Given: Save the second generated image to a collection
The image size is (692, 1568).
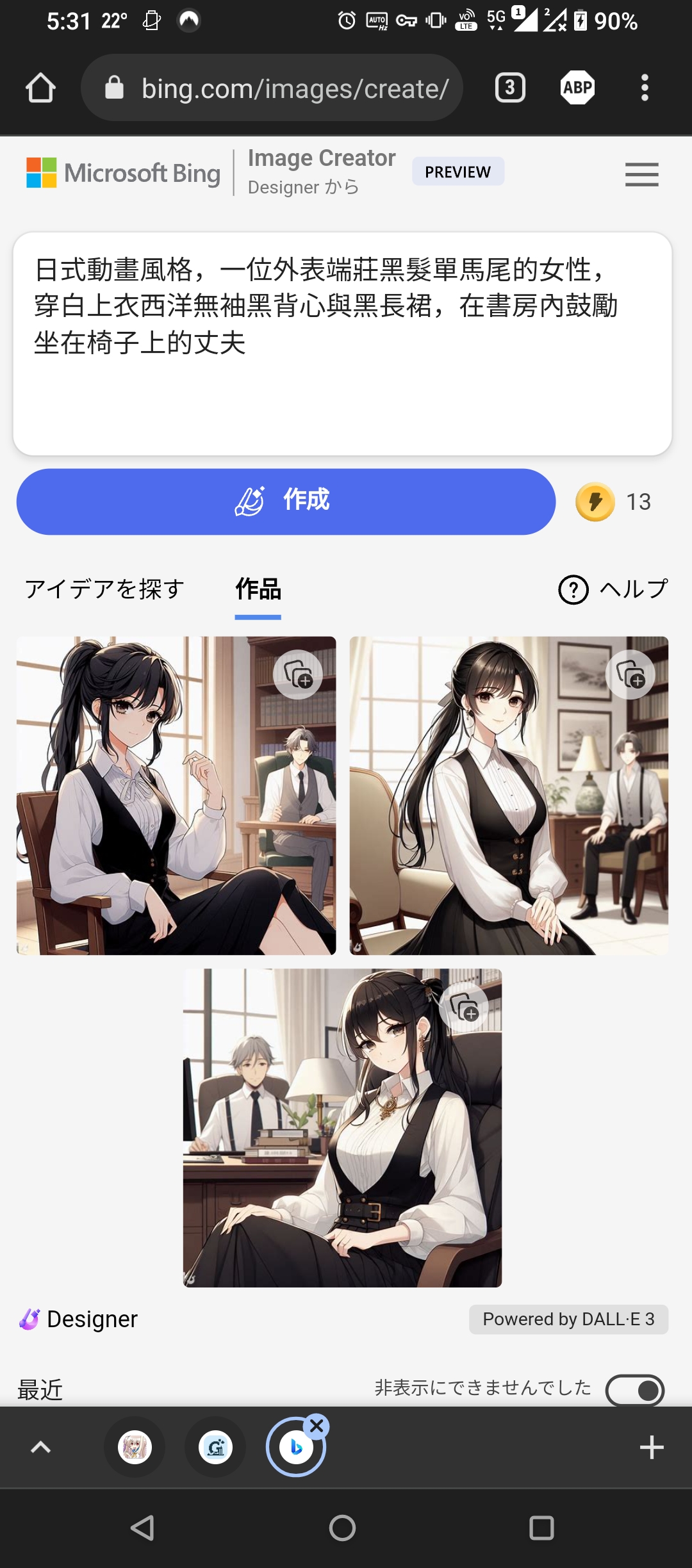Looking at the screenshot, I should coord(630,674).
